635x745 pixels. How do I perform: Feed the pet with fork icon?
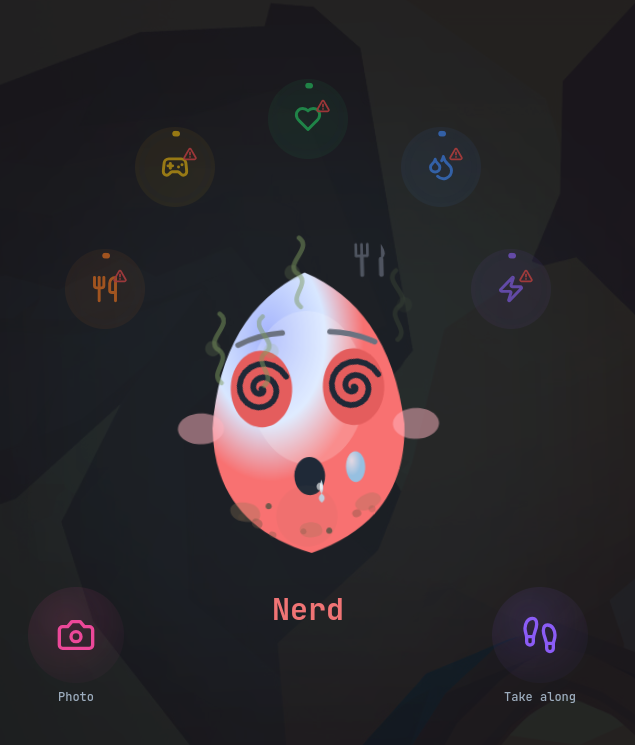click(x=105, y=289)
